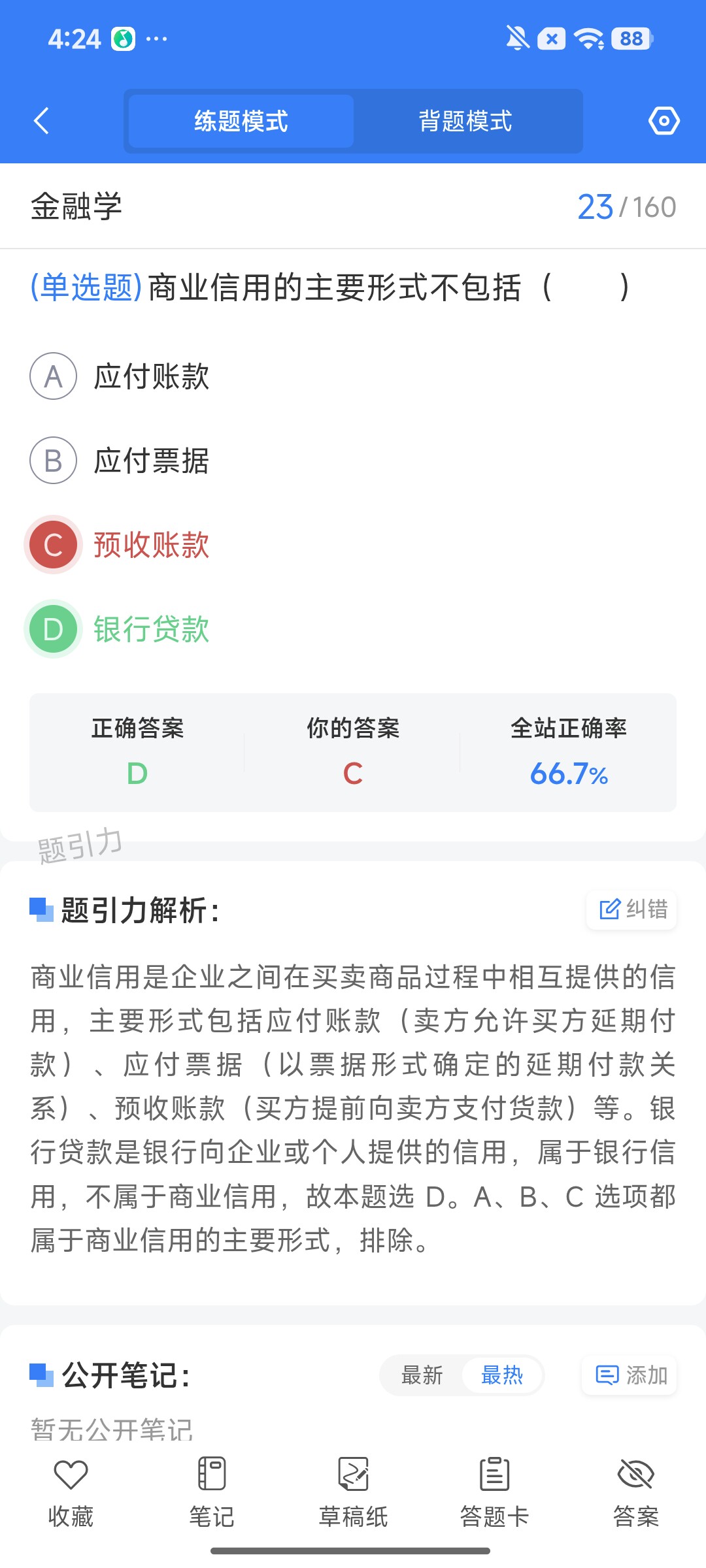
Task: Switch to 练题模式 tab
Action: click(x=241, y=121)
